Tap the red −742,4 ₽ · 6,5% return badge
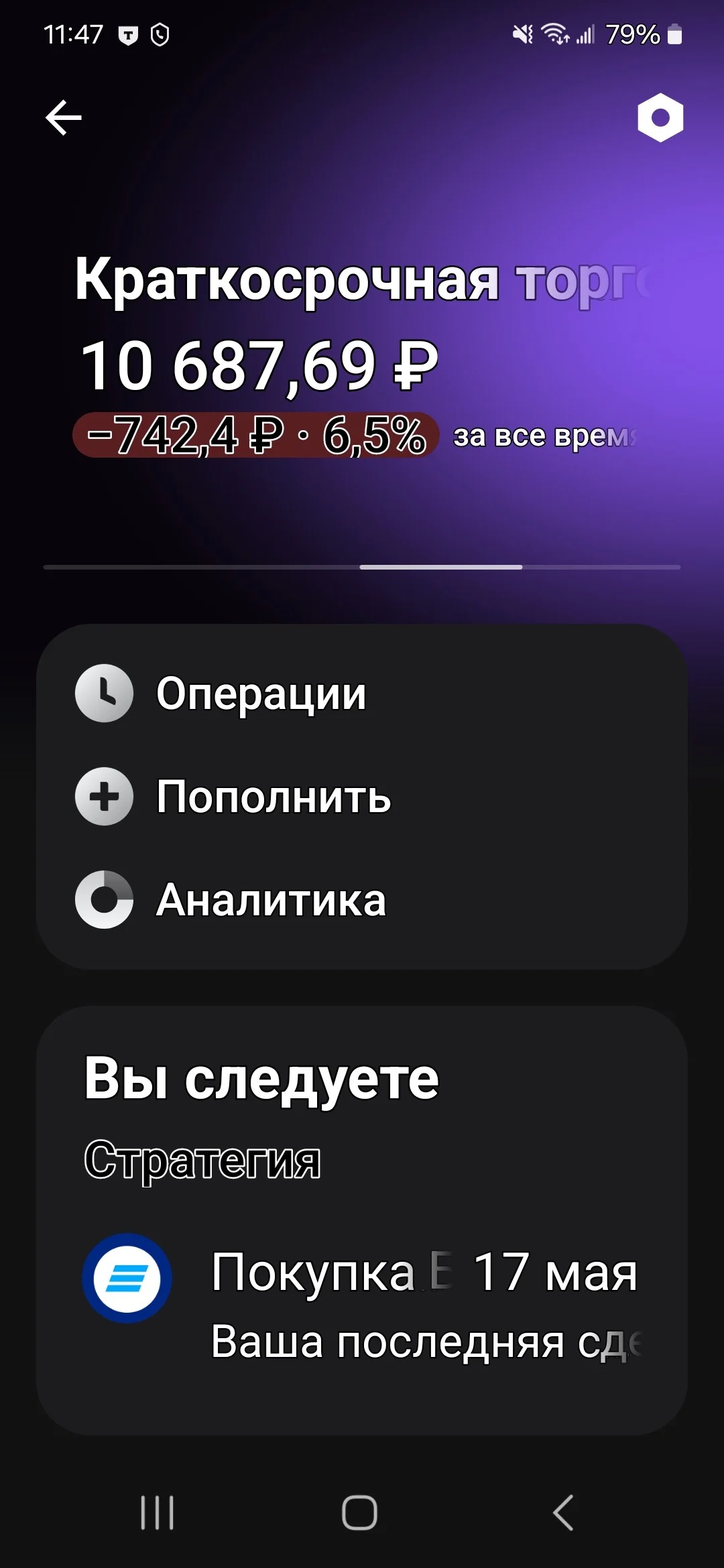724x1568 pixels. [255, 436]
